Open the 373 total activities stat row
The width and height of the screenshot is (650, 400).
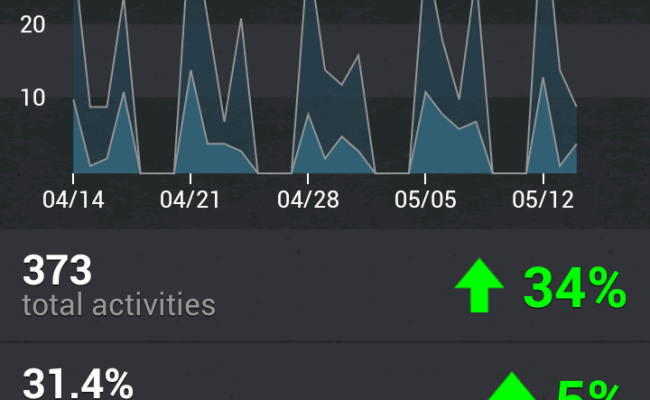pos(324,287)
